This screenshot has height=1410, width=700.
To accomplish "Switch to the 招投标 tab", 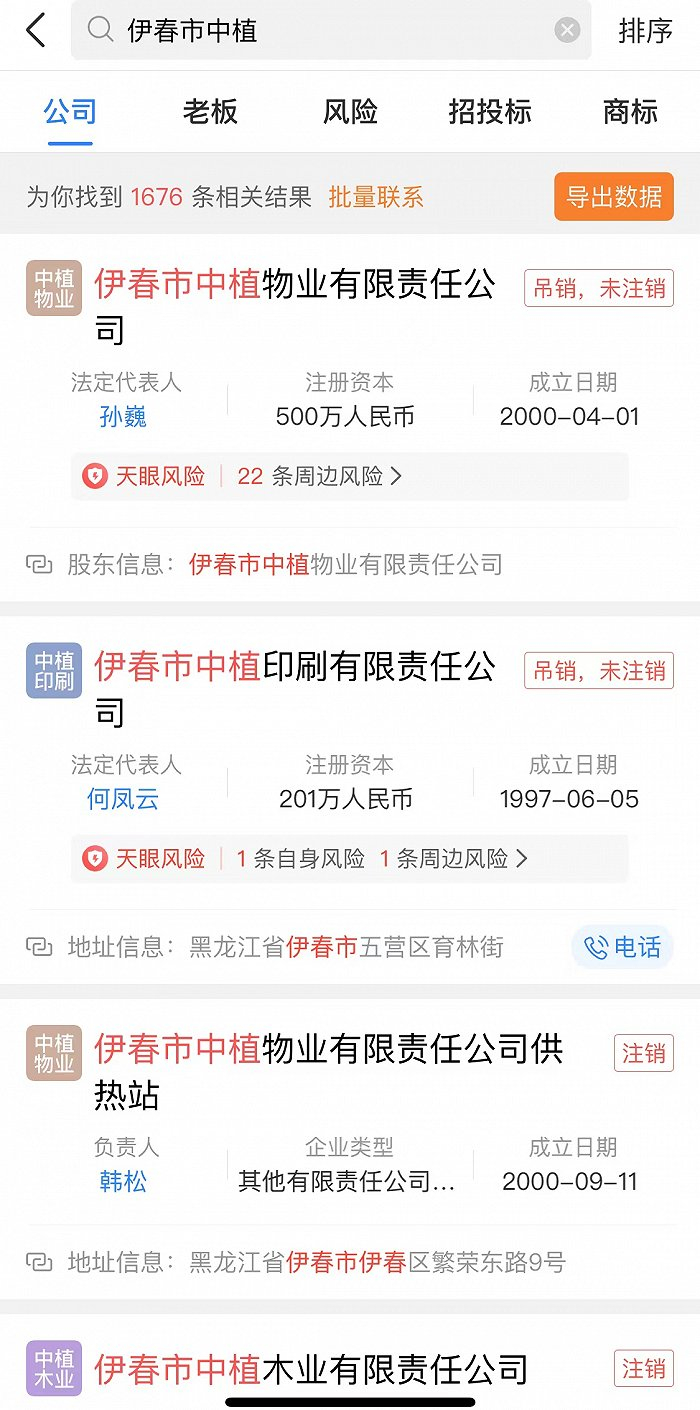I will pyautogui.click(x=490, y=112).
